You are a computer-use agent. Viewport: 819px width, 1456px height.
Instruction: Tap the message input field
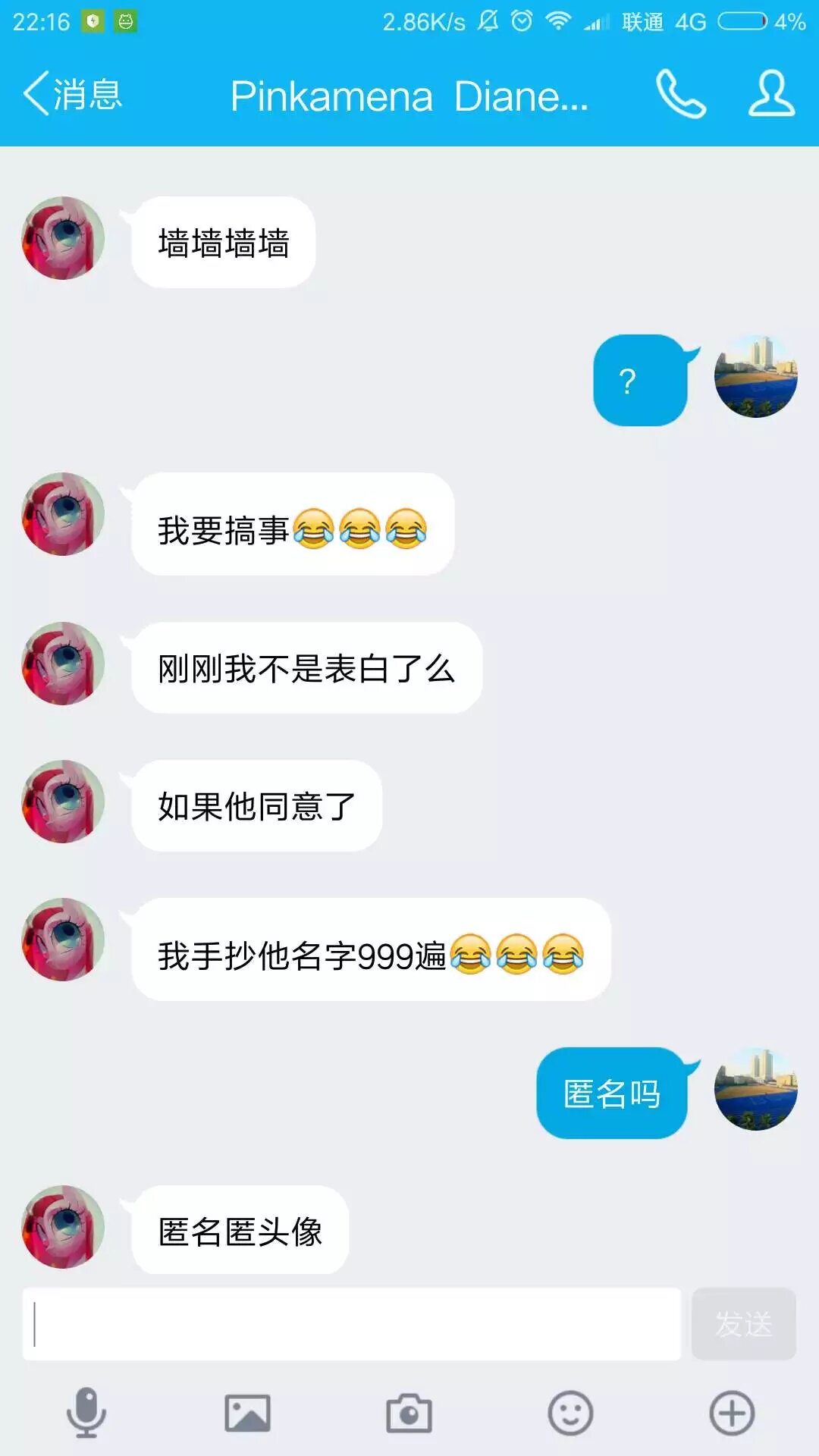pos(352,1323)
